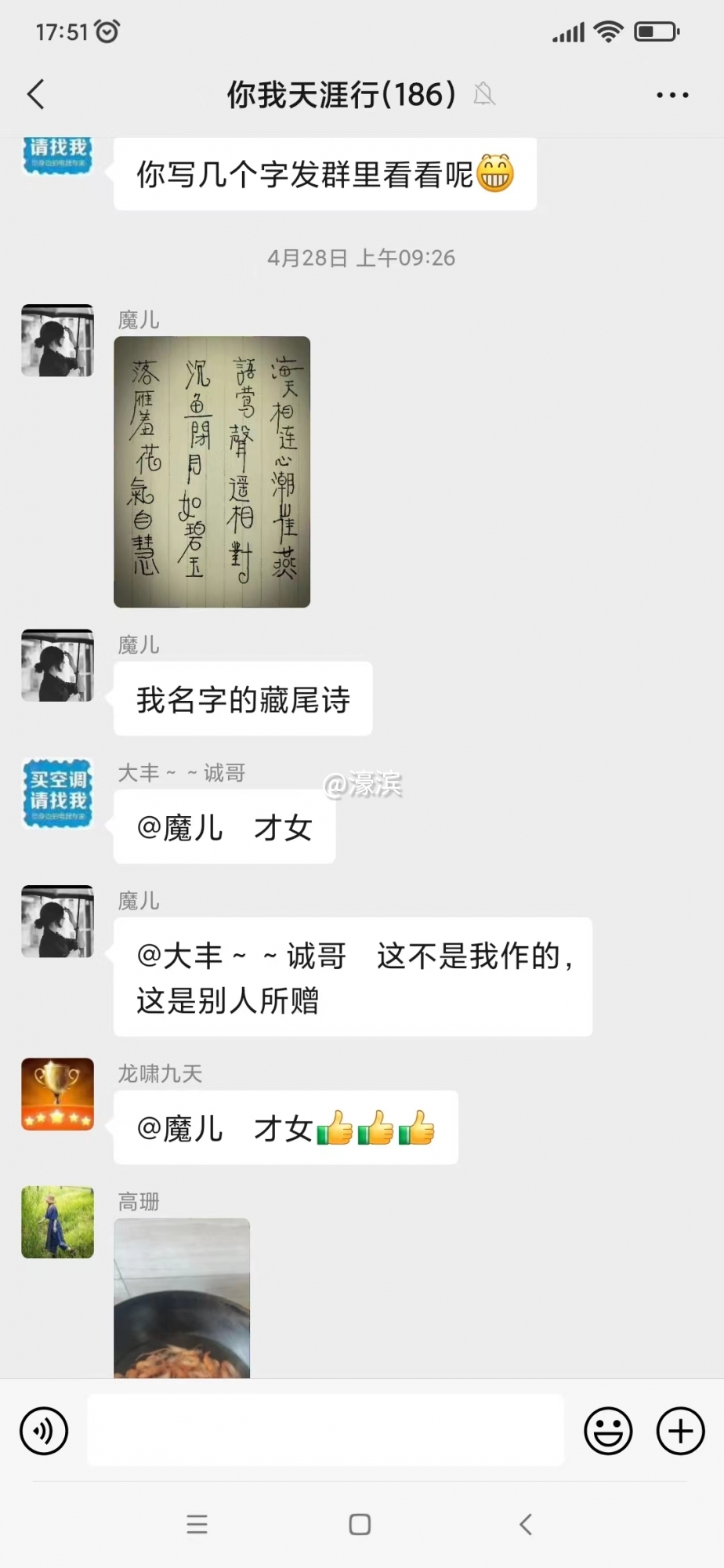This screenshot has width=724, height=1568.
Task: Select the message bubble 我名字的藏尾诗
Action: 243,699
